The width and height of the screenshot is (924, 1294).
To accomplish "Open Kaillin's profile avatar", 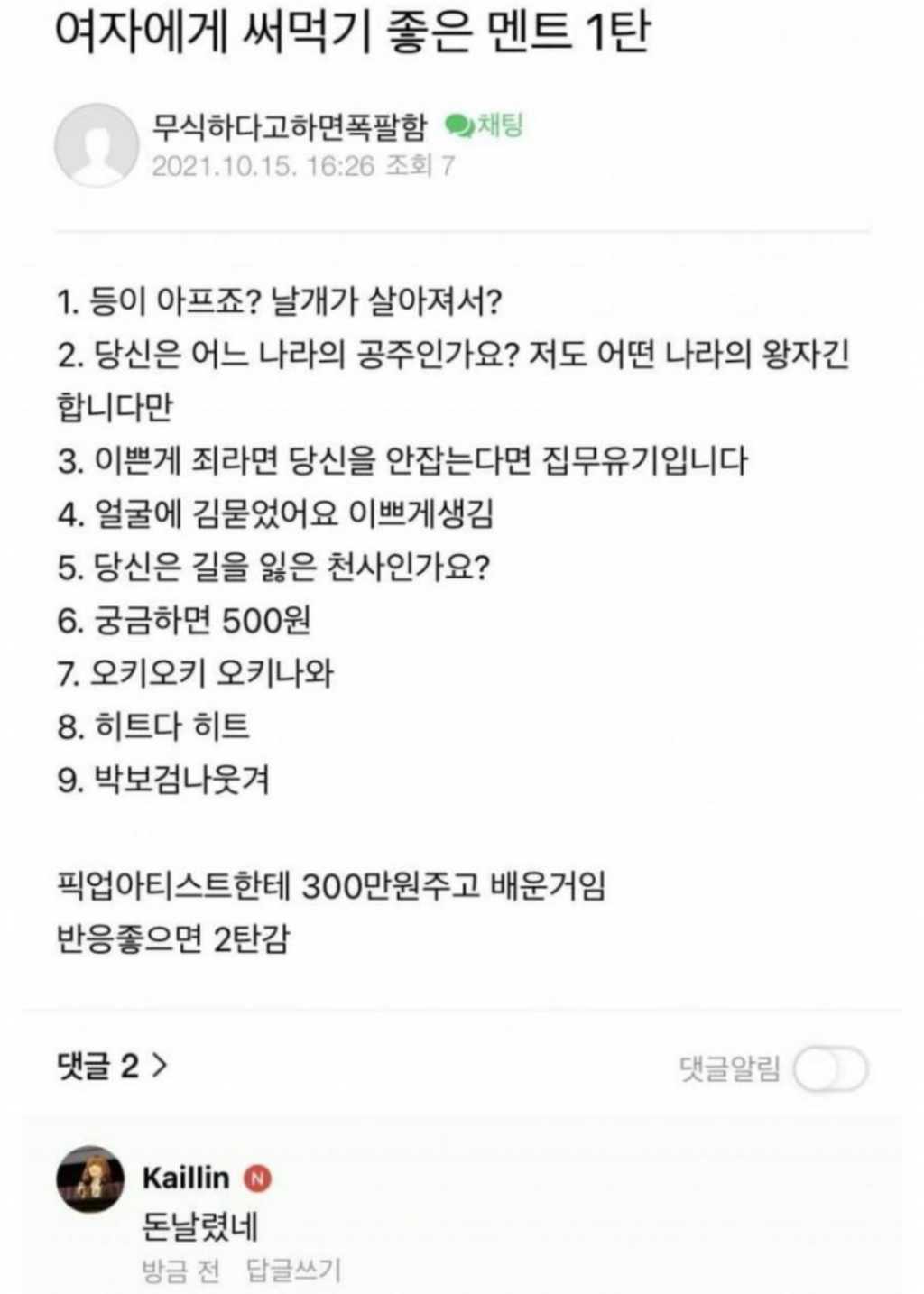I will 91,1179.
